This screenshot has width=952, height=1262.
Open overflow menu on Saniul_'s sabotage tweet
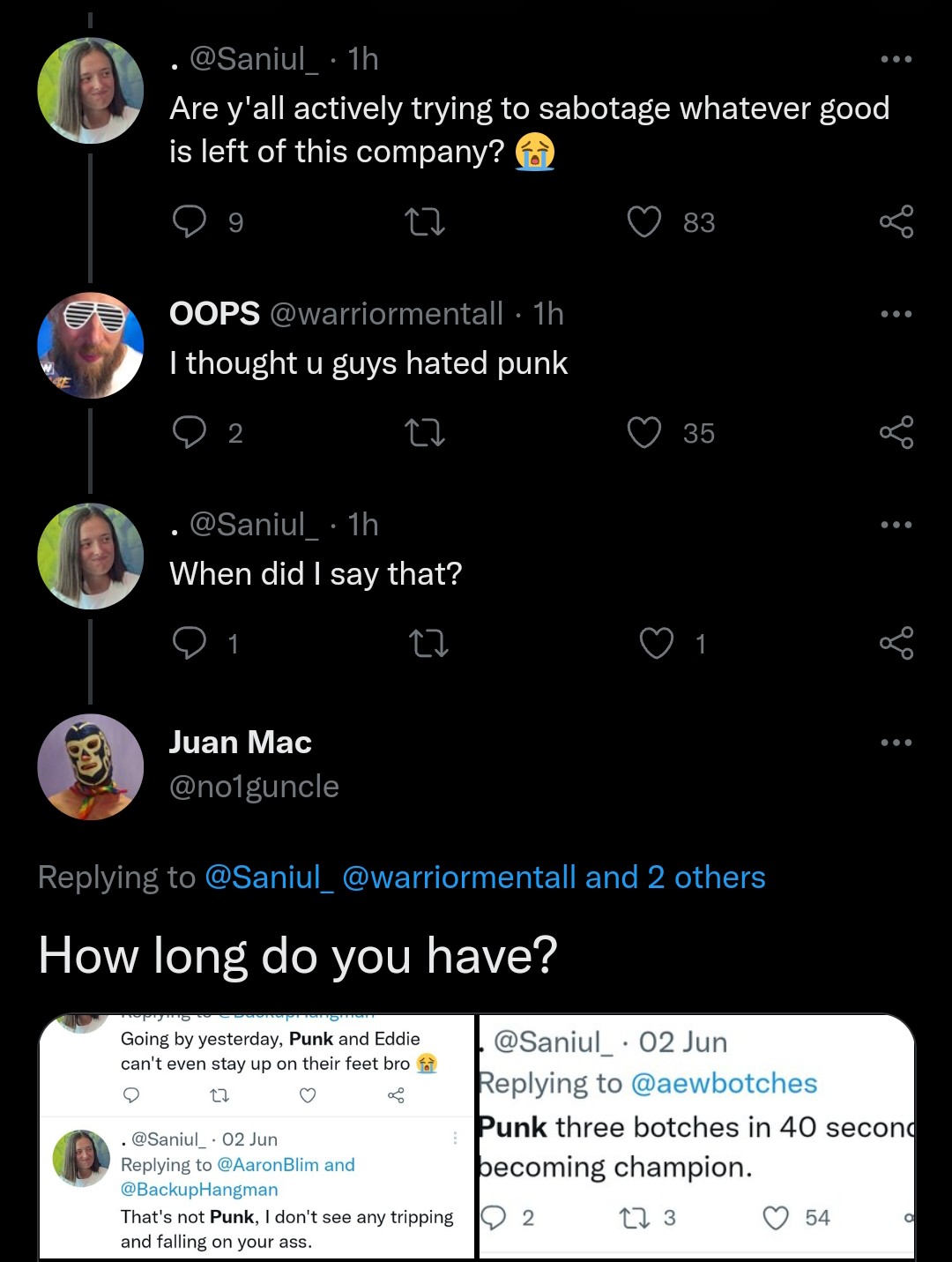896,60
